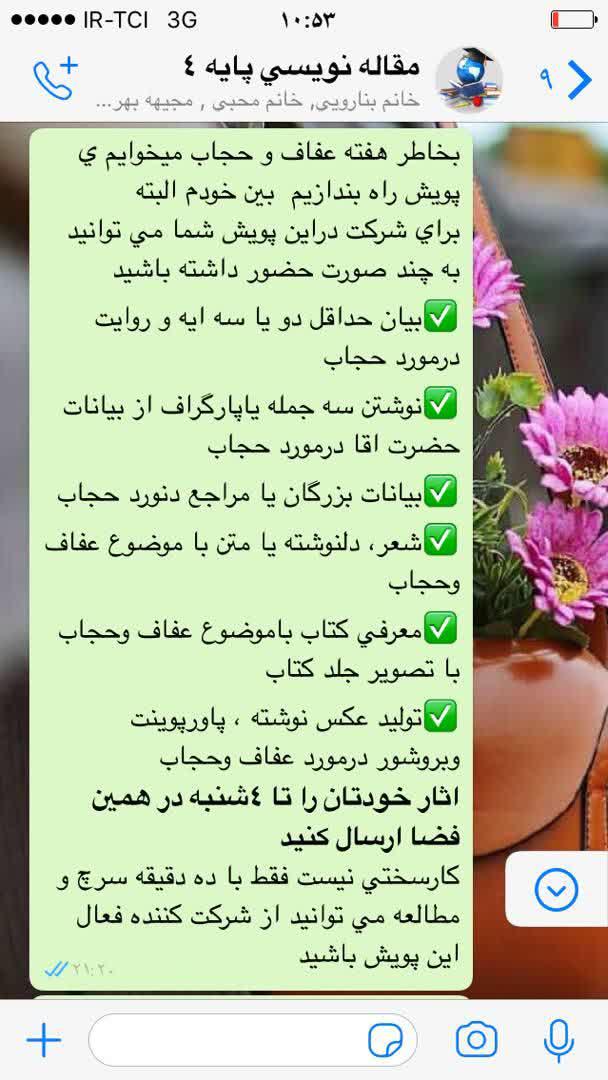Start a group call with the call icon
Screen dimensions: 608x1080
click(x=54, y=79)
